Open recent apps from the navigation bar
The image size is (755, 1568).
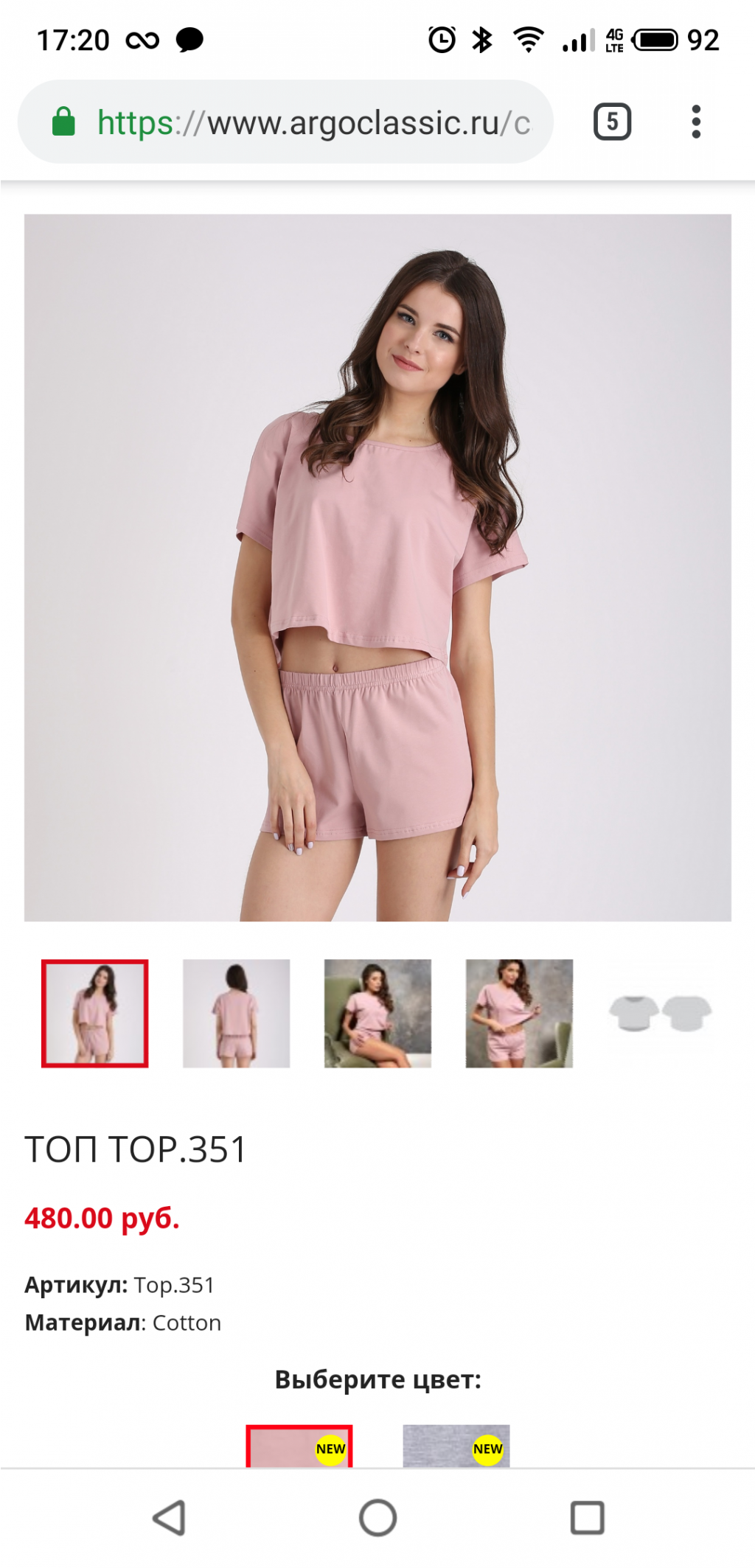[x=588, y=1518]
